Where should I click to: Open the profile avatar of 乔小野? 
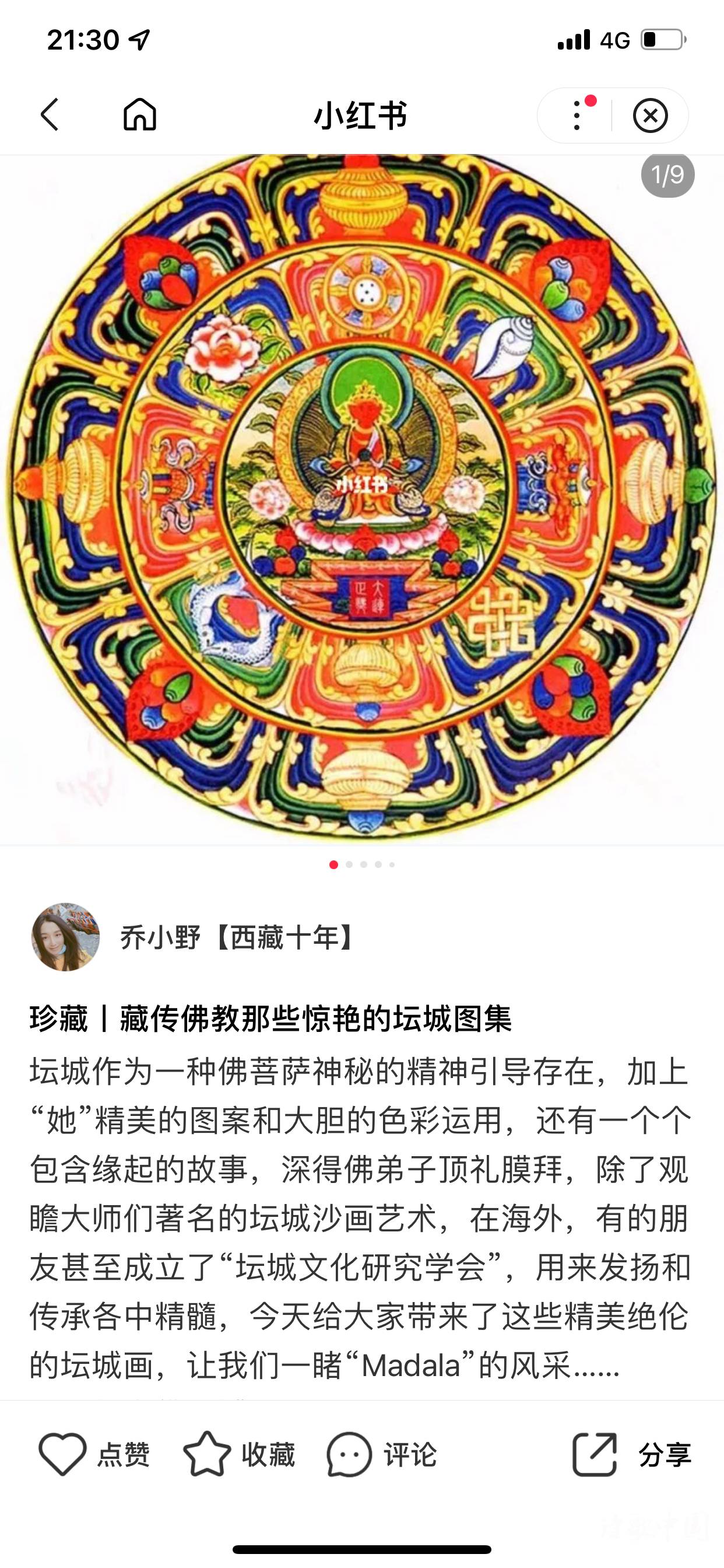point(66,937)
